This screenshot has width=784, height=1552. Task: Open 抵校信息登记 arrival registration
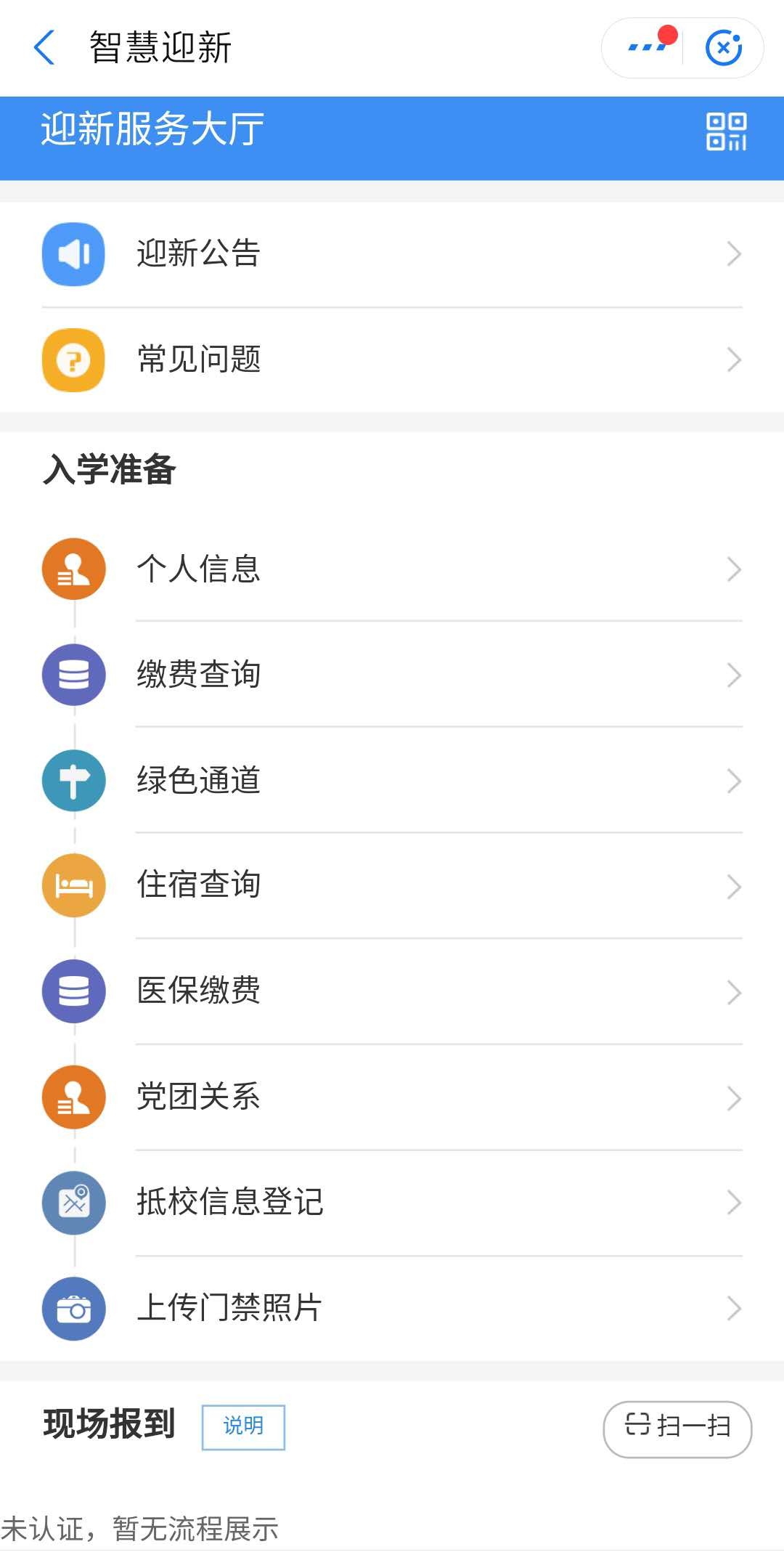[x=392, y=1203]
